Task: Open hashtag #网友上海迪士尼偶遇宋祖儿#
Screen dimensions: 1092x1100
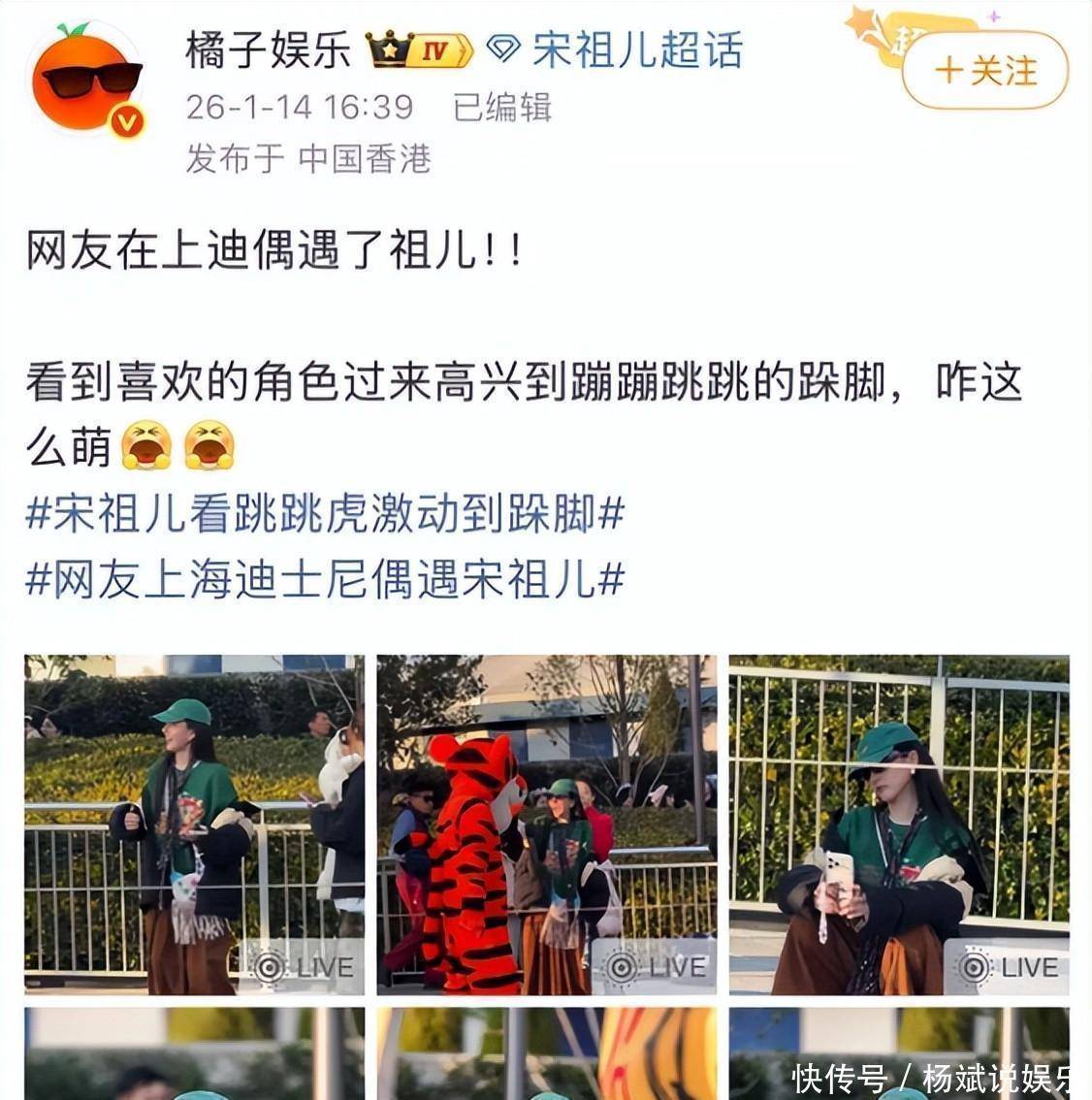Action: 325,580
